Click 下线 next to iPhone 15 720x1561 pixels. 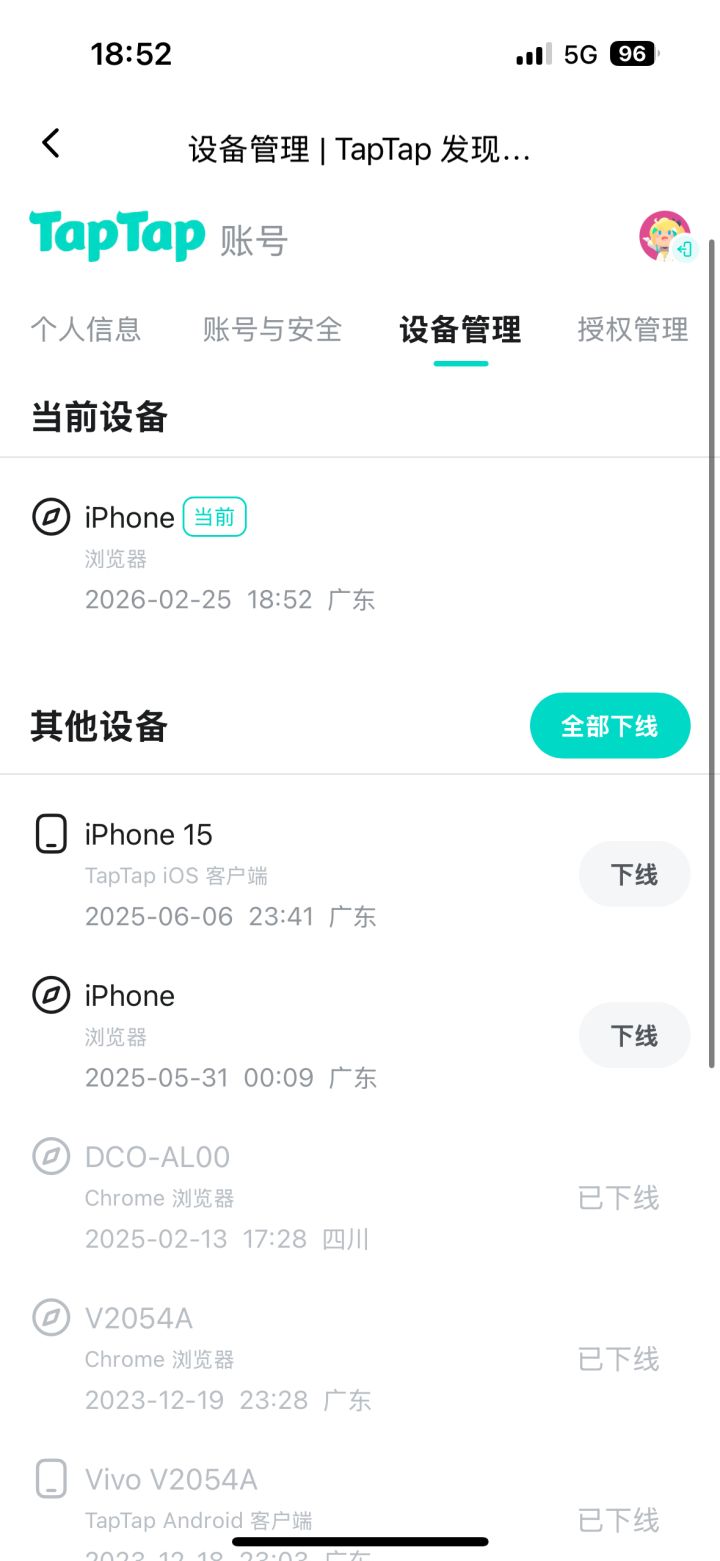pos(634,873)
